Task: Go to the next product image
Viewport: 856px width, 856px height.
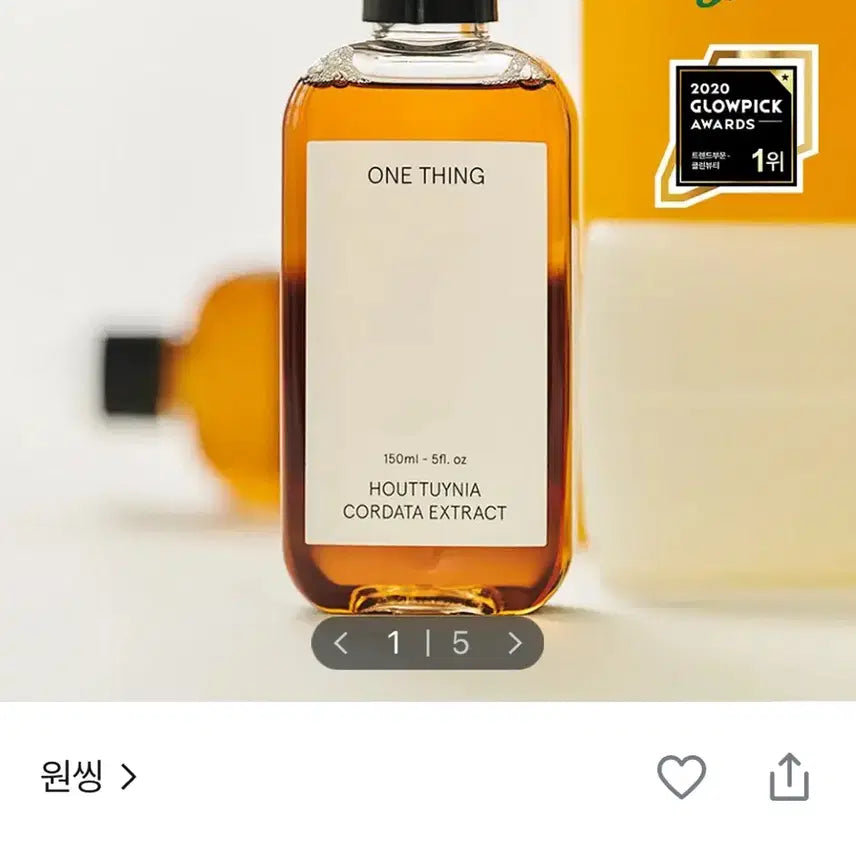Action: [x=515, y=643]
